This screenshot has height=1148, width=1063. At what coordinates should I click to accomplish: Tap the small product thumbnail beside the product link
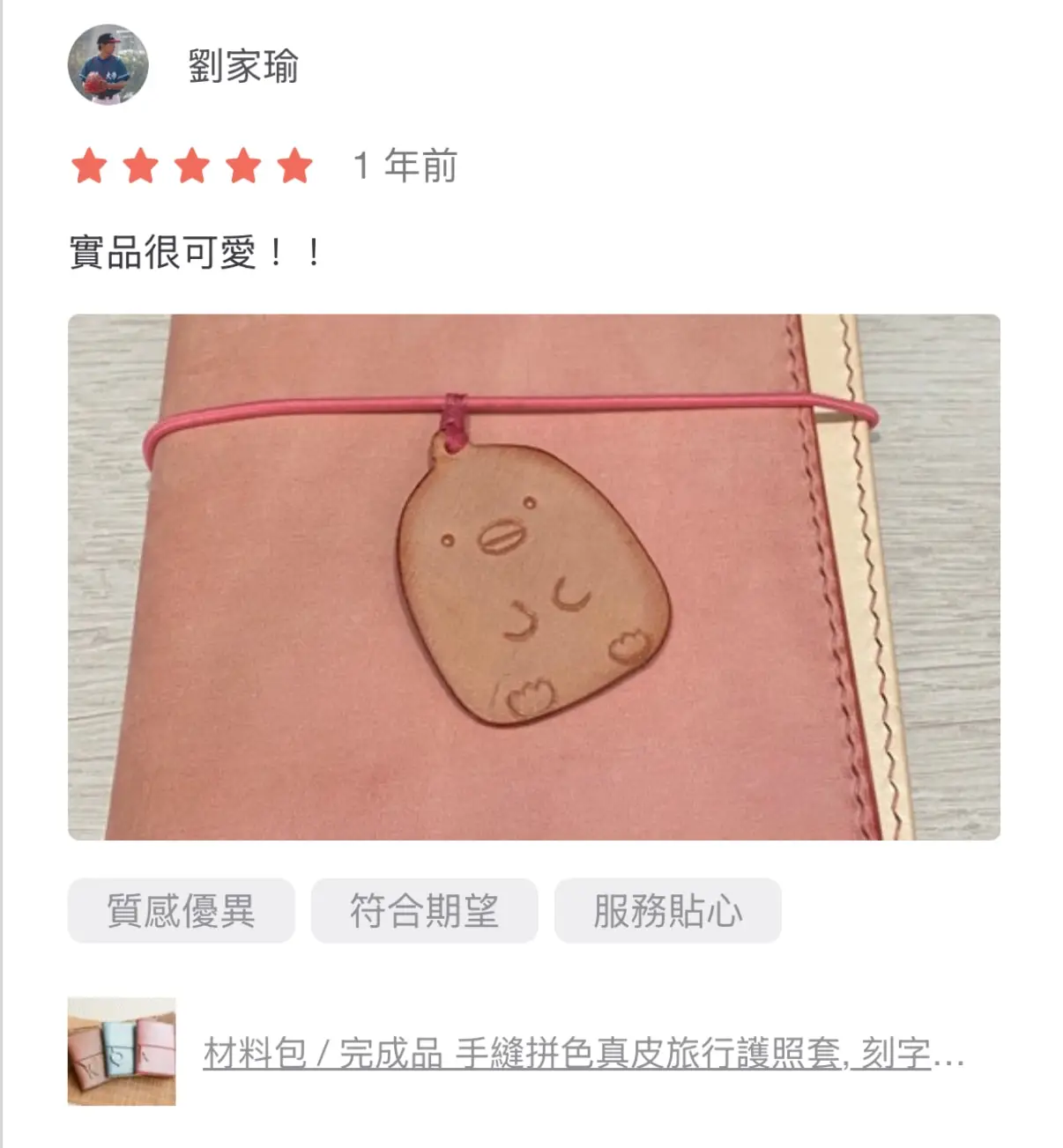click(x=122, y=1051)
